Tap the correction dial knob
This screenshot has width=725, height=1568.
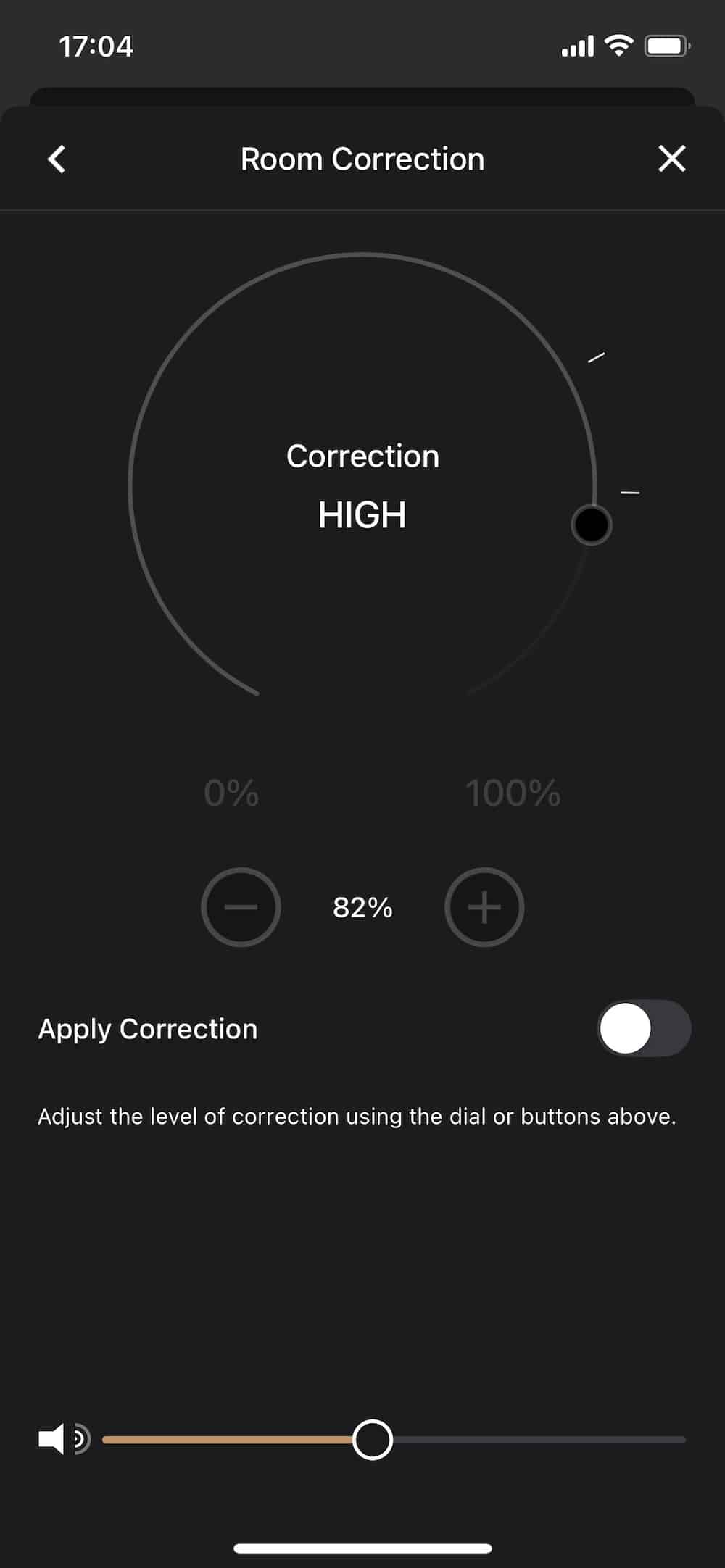(x=592, y=525)
